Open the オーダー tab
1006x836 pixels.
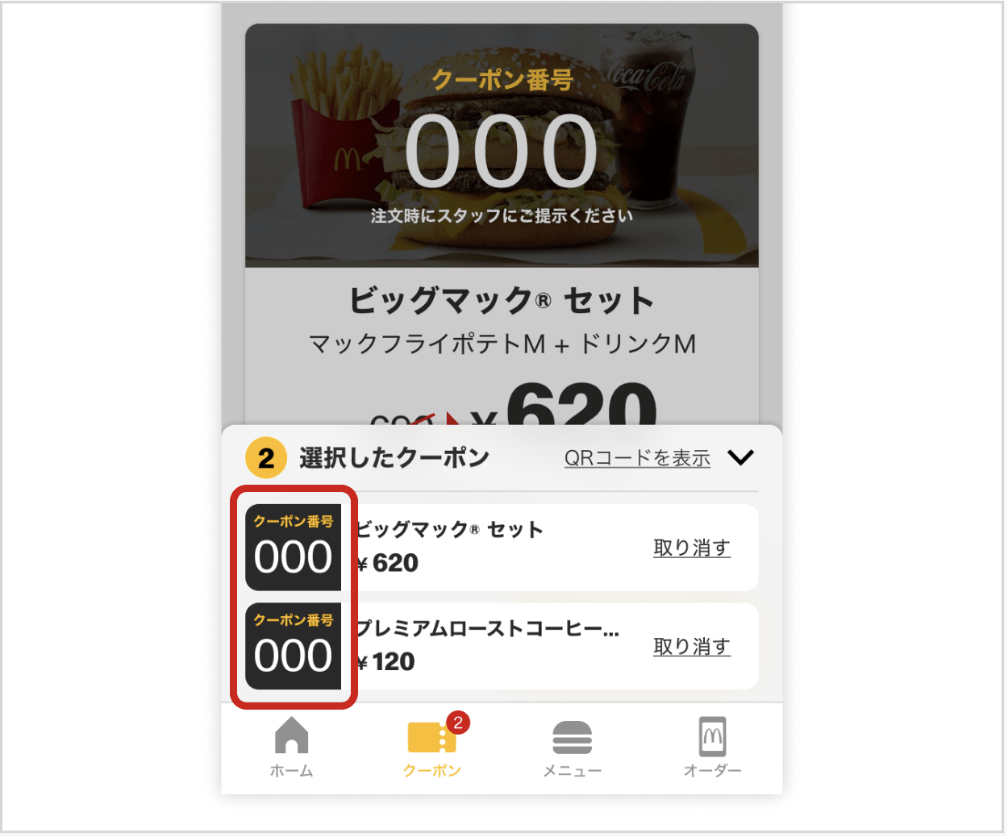pyautogui.click(x=712, y=749)
